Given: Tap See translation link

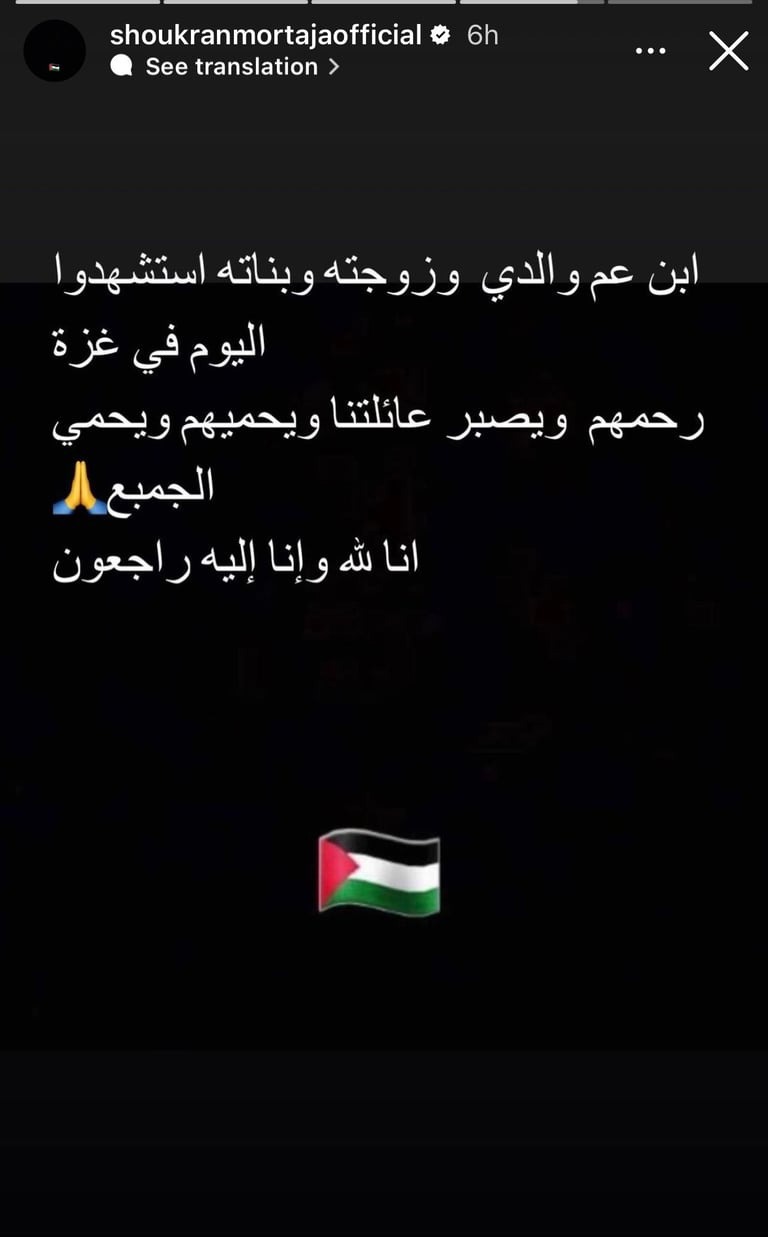Looking at the screenshot, I should click(x=230, y=67).
